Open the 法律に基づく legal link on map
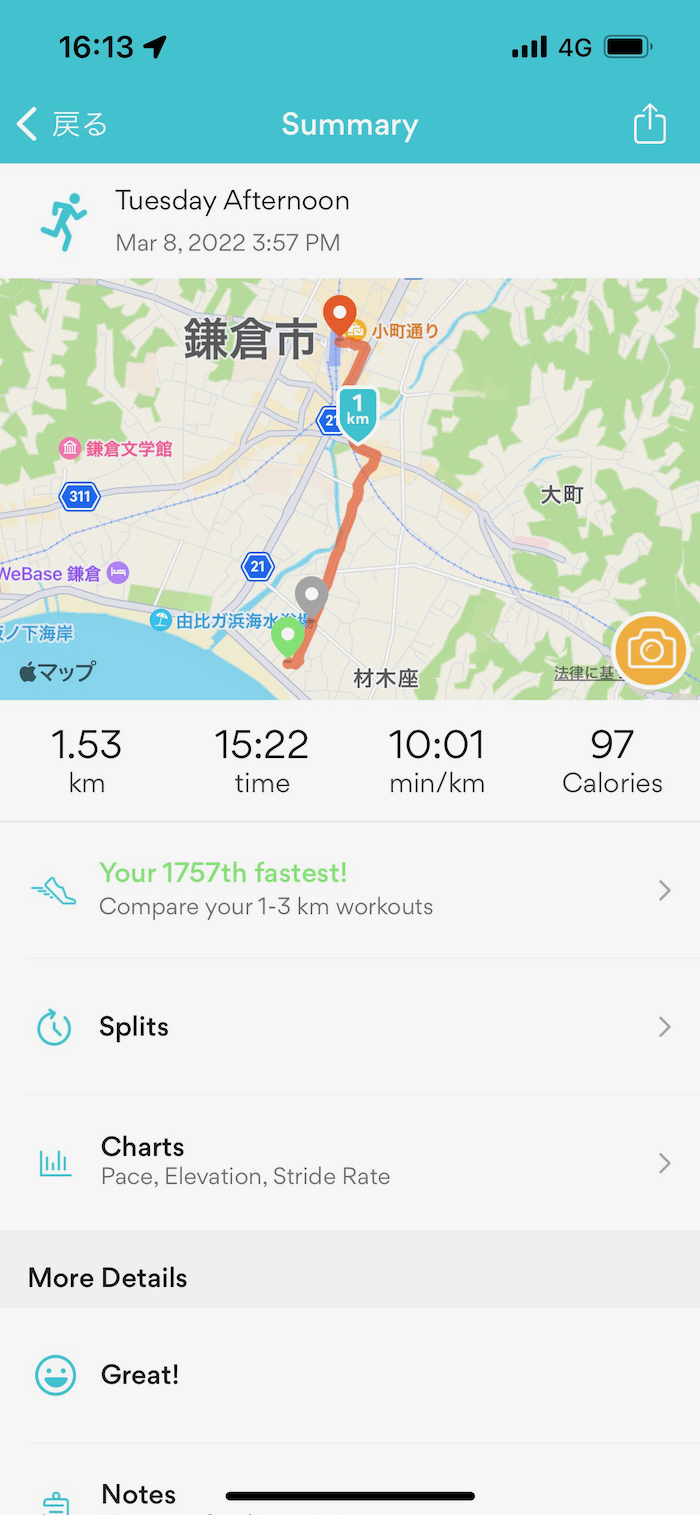 pyautogui.click(x=584, y=674)
